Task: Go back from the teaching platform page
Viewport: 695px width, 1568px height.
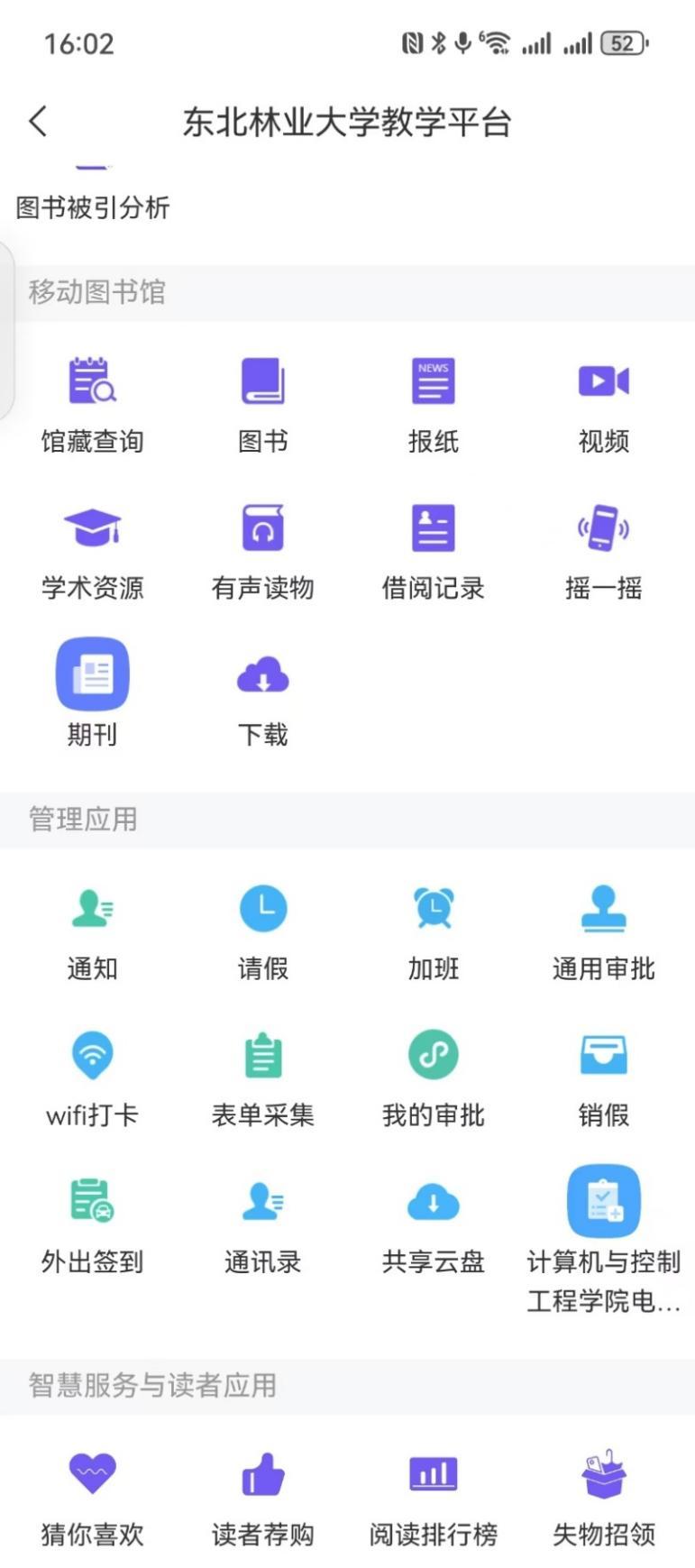Action: (x=38, y=121)
